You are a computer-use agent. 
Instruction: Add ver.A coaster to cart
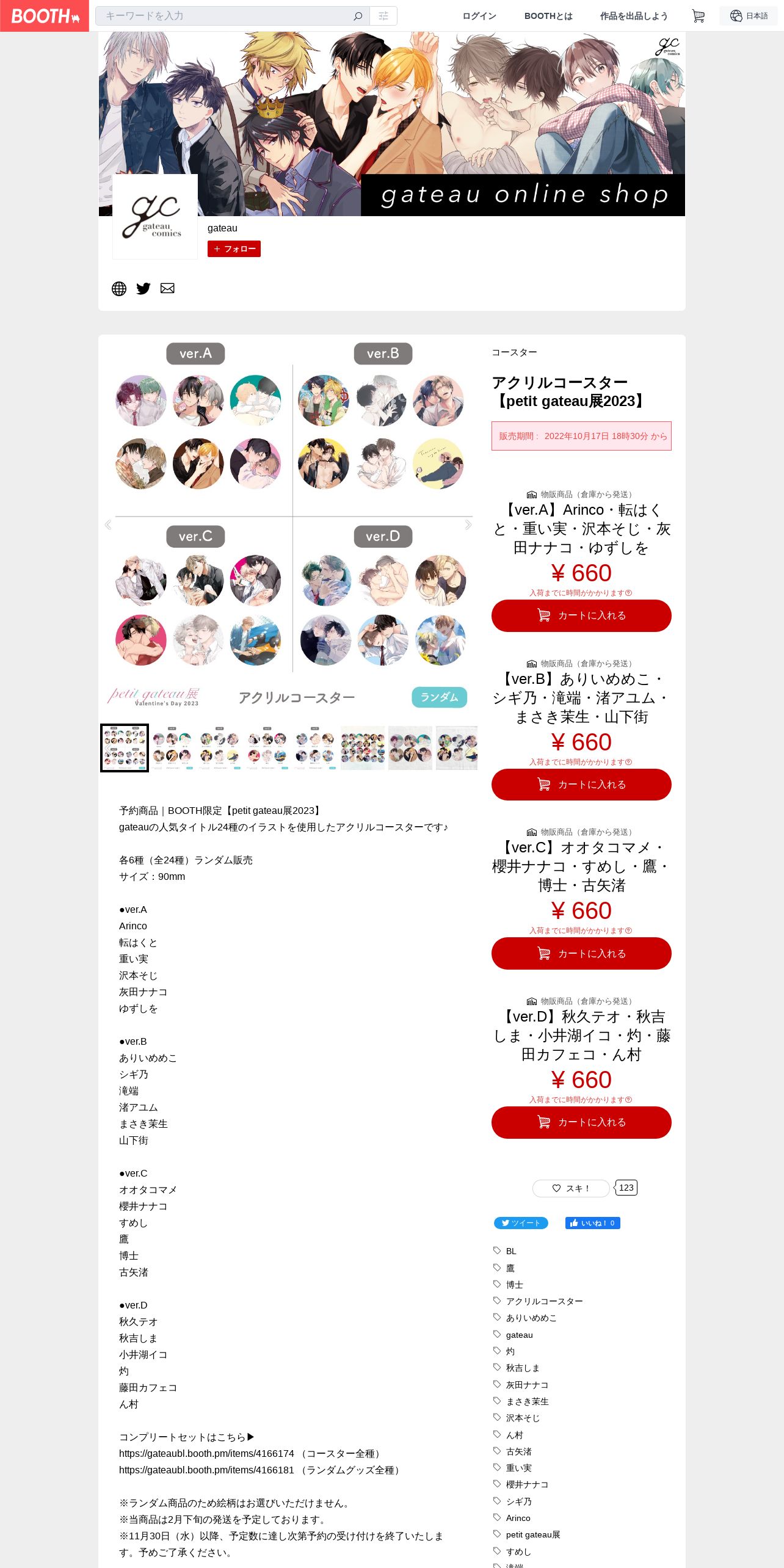[581, 615]
